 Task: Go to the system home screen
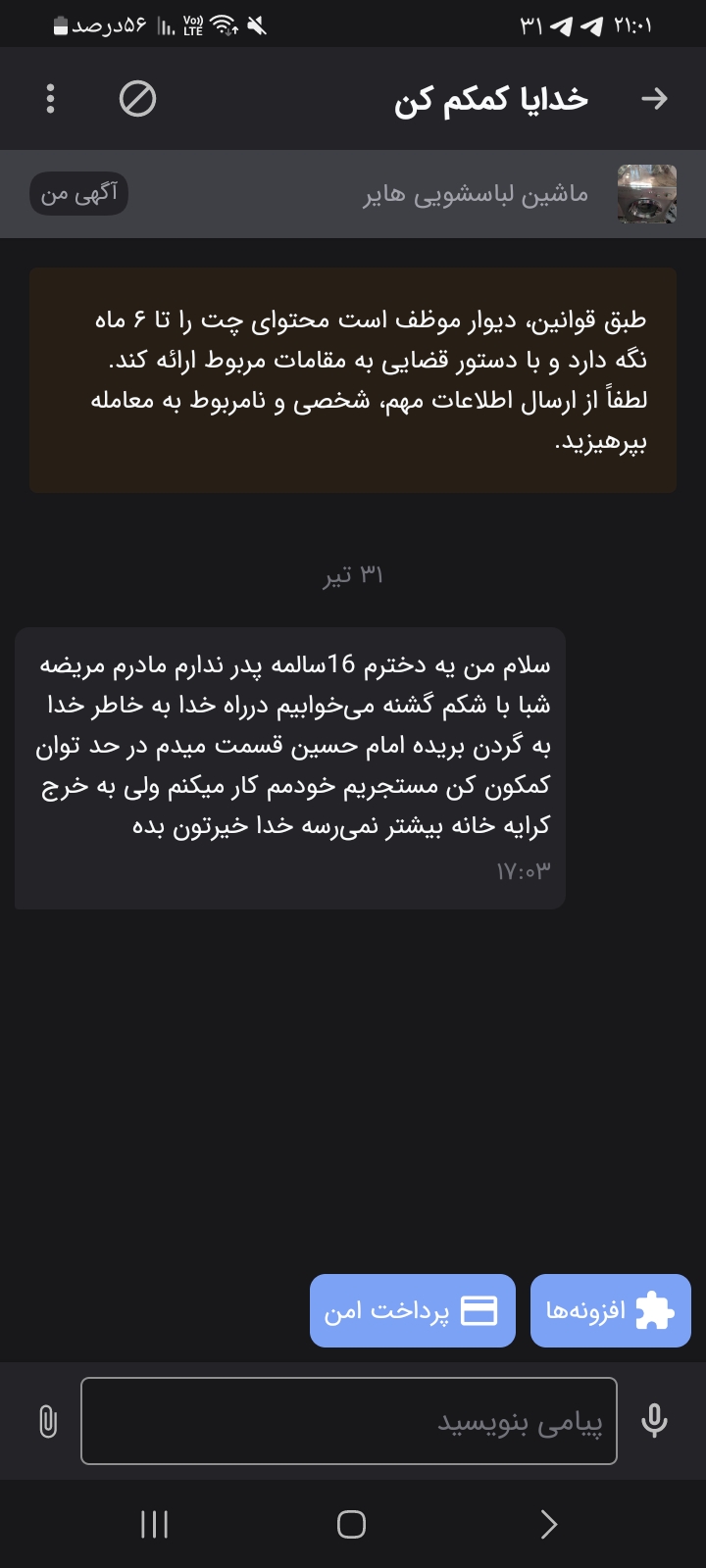[351, 1524]
